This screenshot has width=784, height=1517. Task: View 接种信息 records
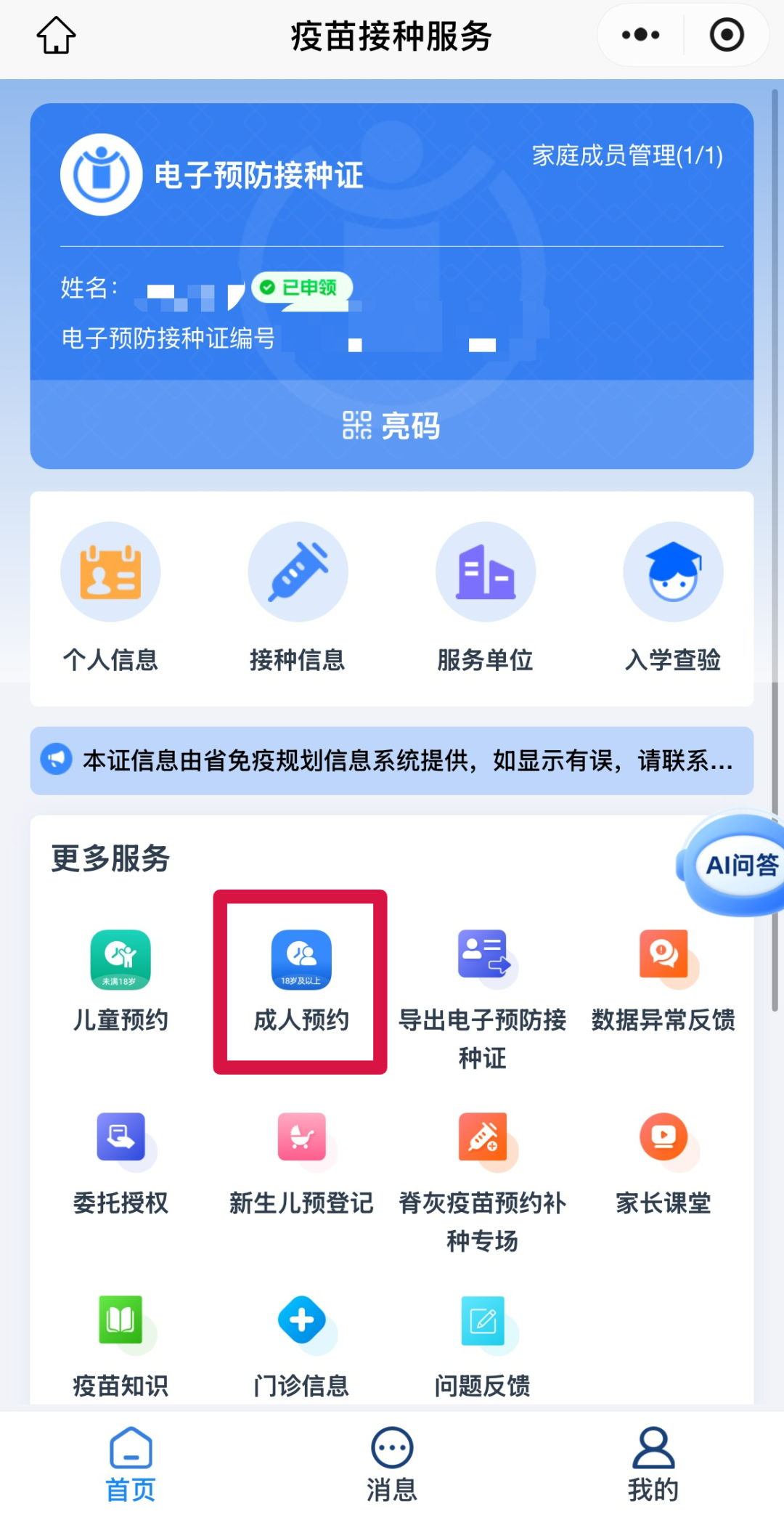[298, 597]
